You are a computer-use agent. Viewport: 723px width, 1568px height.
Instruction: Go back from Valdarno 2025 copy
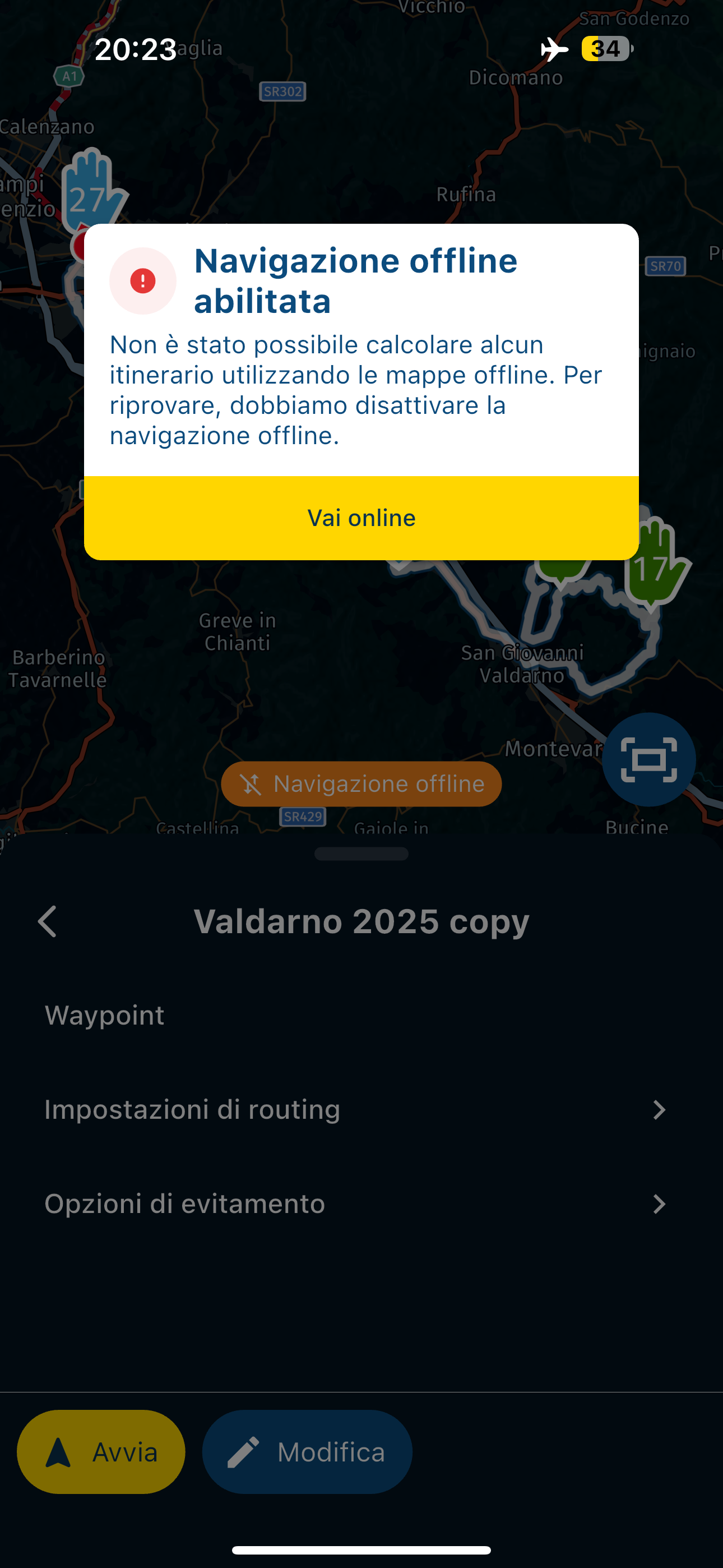48,921
